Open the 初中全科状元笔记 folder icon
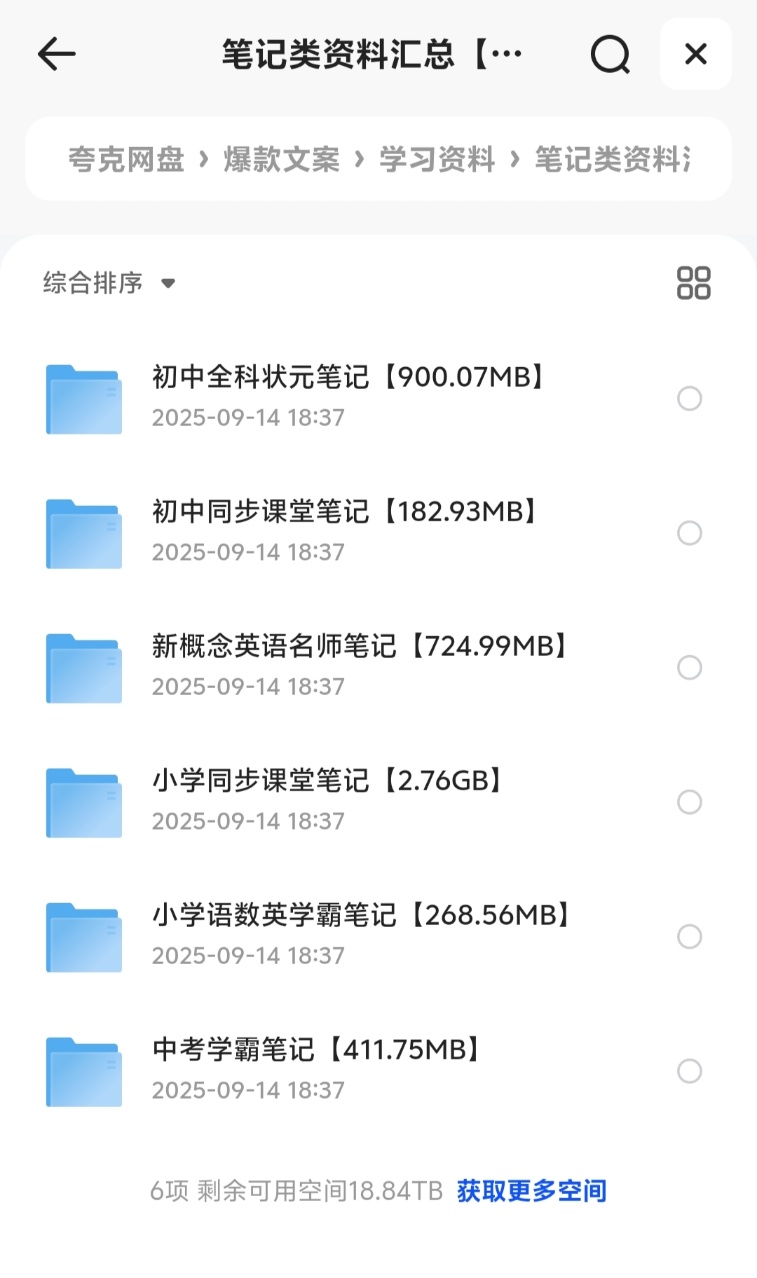Viewport: 757px width, 1278px height. [83, 398]
